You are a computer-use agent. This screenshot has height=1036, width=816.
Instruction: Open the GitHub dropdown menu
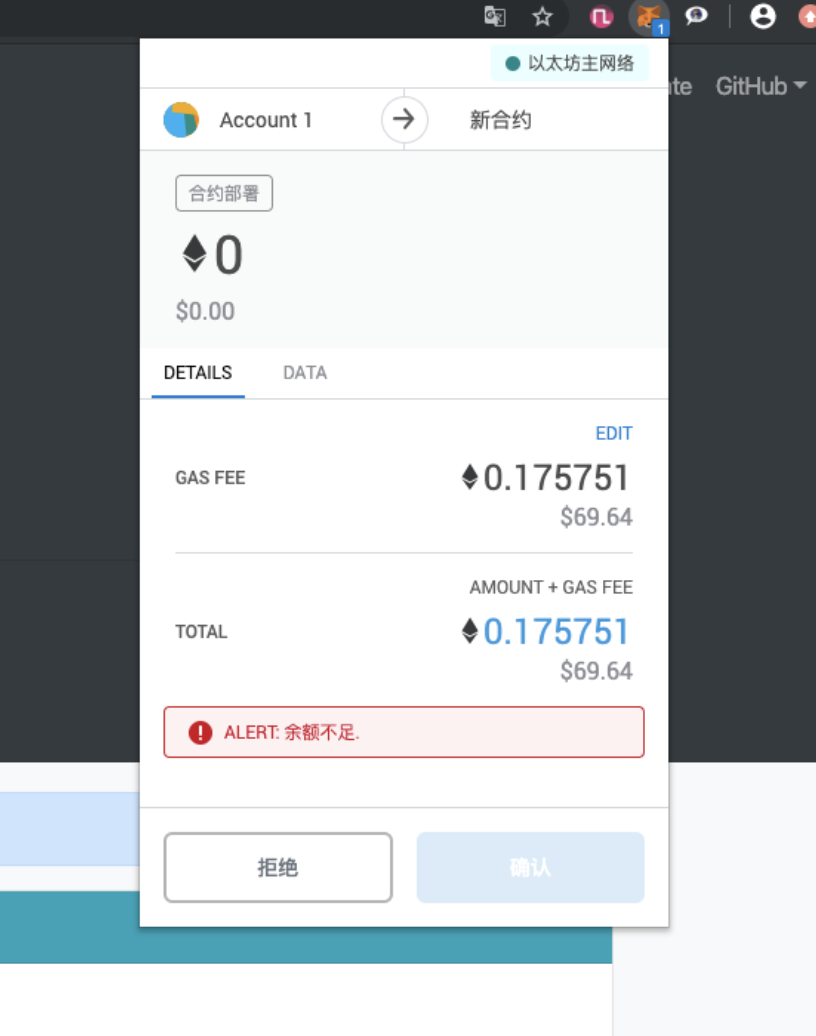760,87
